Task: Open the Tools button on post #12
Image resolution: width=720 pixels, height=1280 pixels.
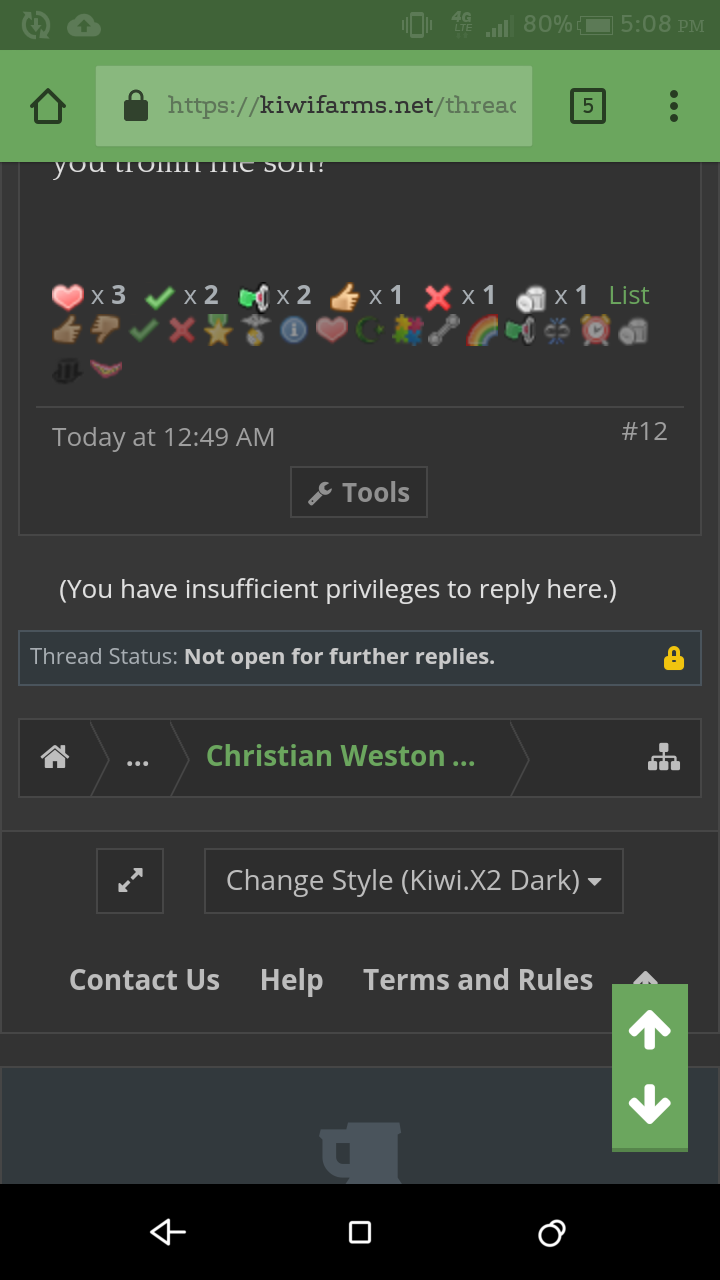Action: coord(359,492)
